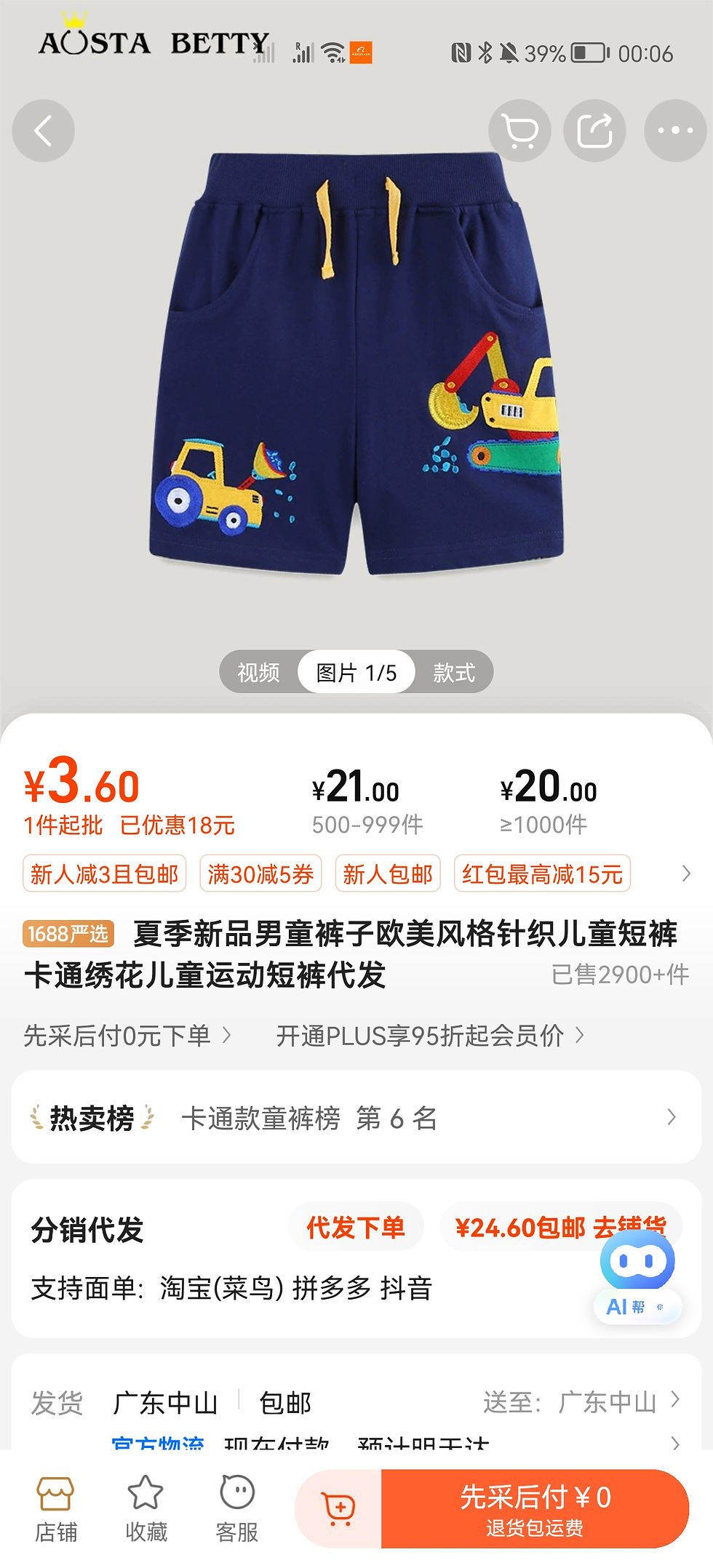Select the 款式 tab
Image resolution: width=713 pixels, height=1568 pixels.
point(454,672)
